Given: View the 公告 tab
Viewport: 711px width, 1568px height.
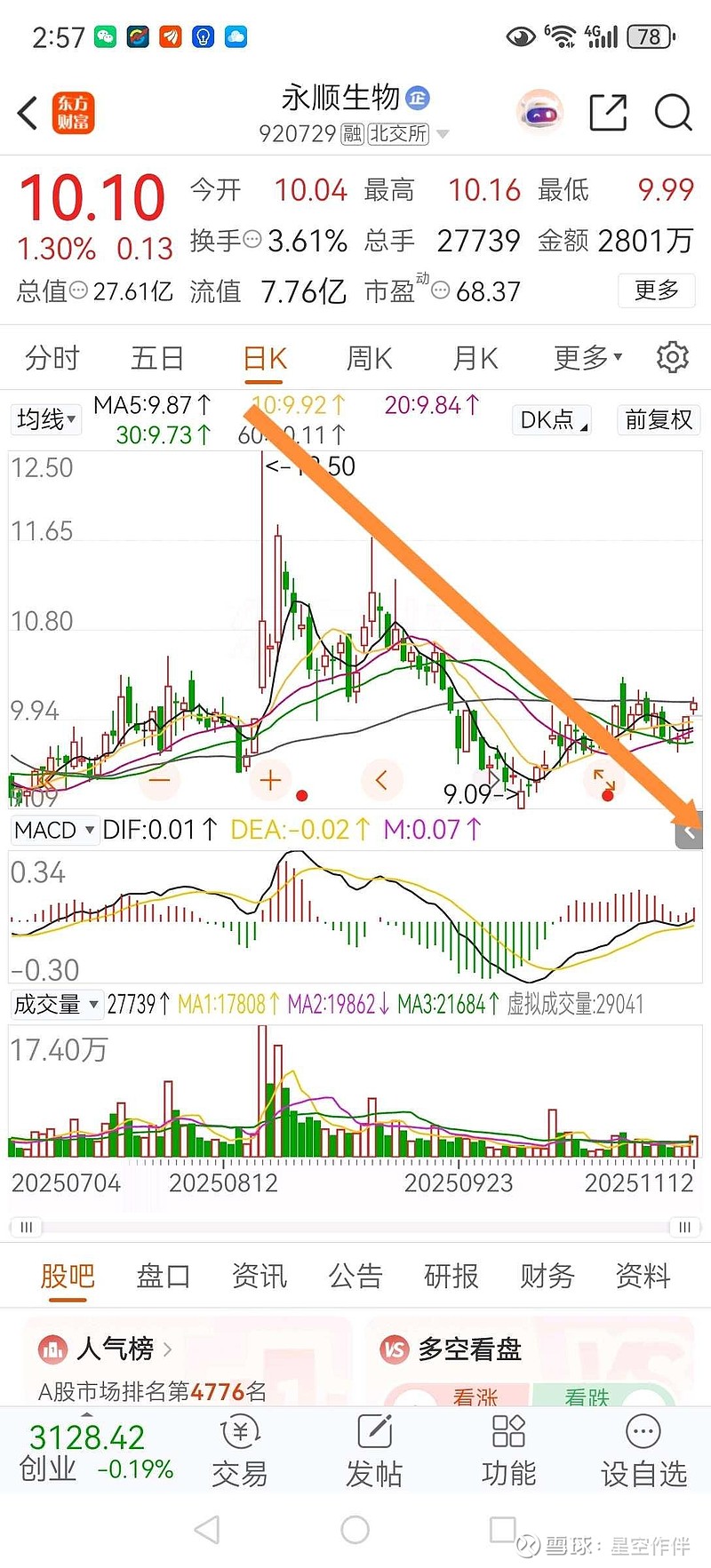Looking at the screenshot, I should coord(355,1276).
